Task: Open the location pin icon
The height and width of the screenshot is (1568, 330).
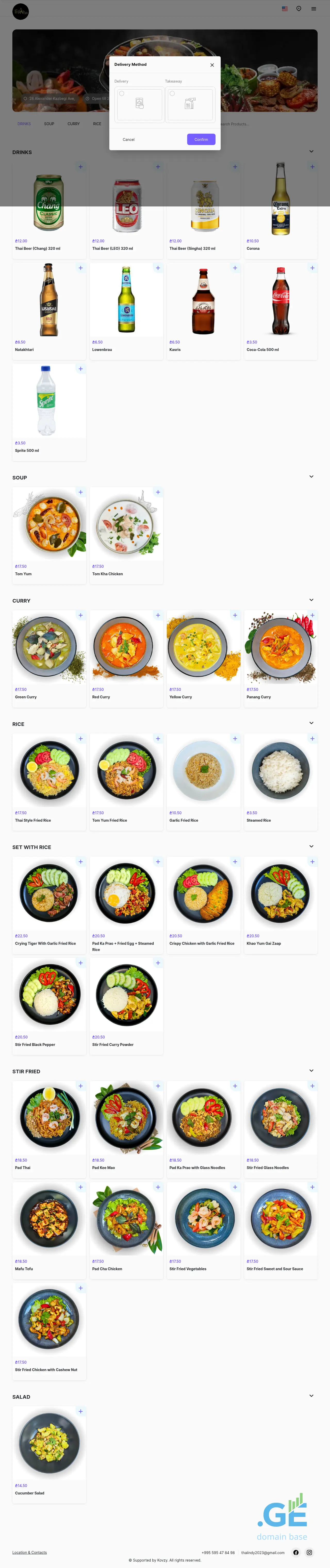Action: (x=298, y=9)
